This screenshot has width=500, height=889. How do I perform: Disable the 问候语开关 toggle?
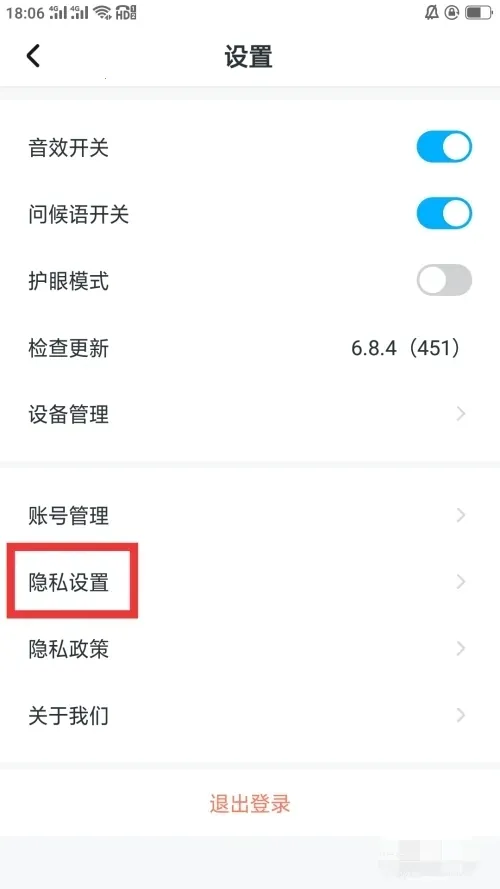444,214
